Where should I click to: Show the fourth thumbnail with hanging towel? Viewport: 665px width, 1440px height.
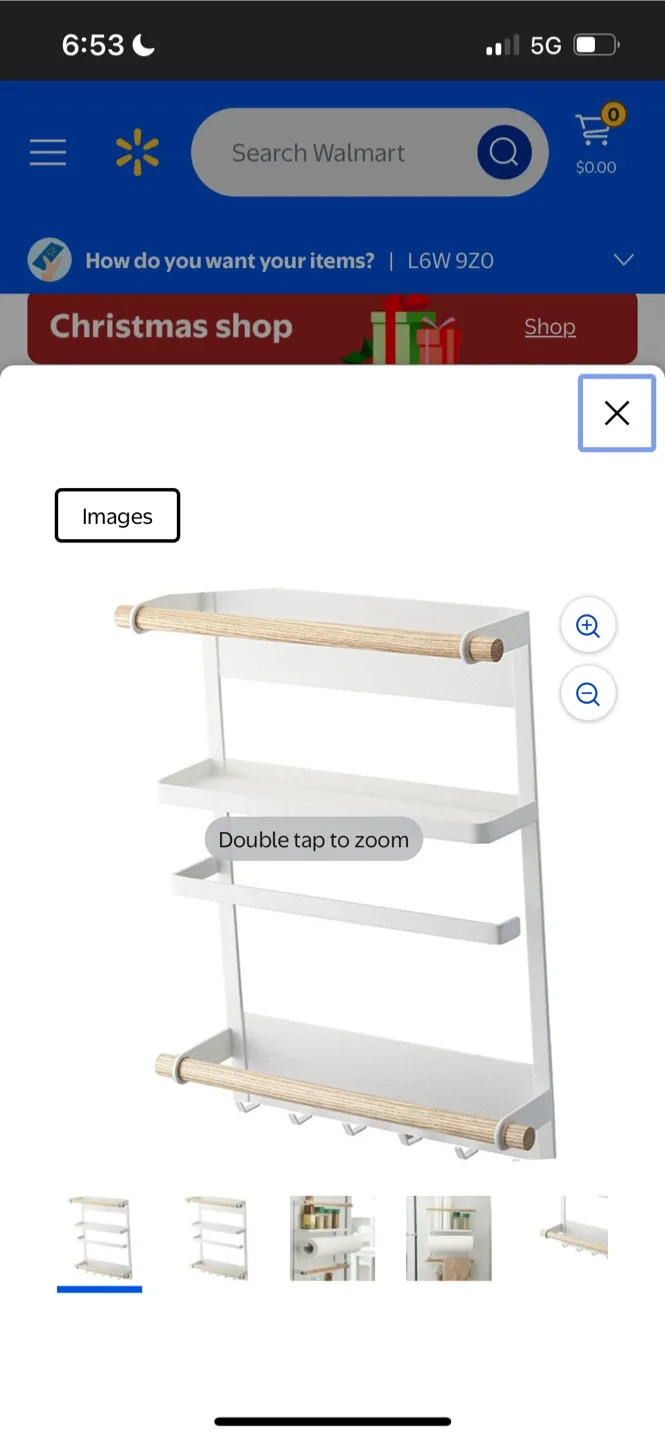(448, 1238)
